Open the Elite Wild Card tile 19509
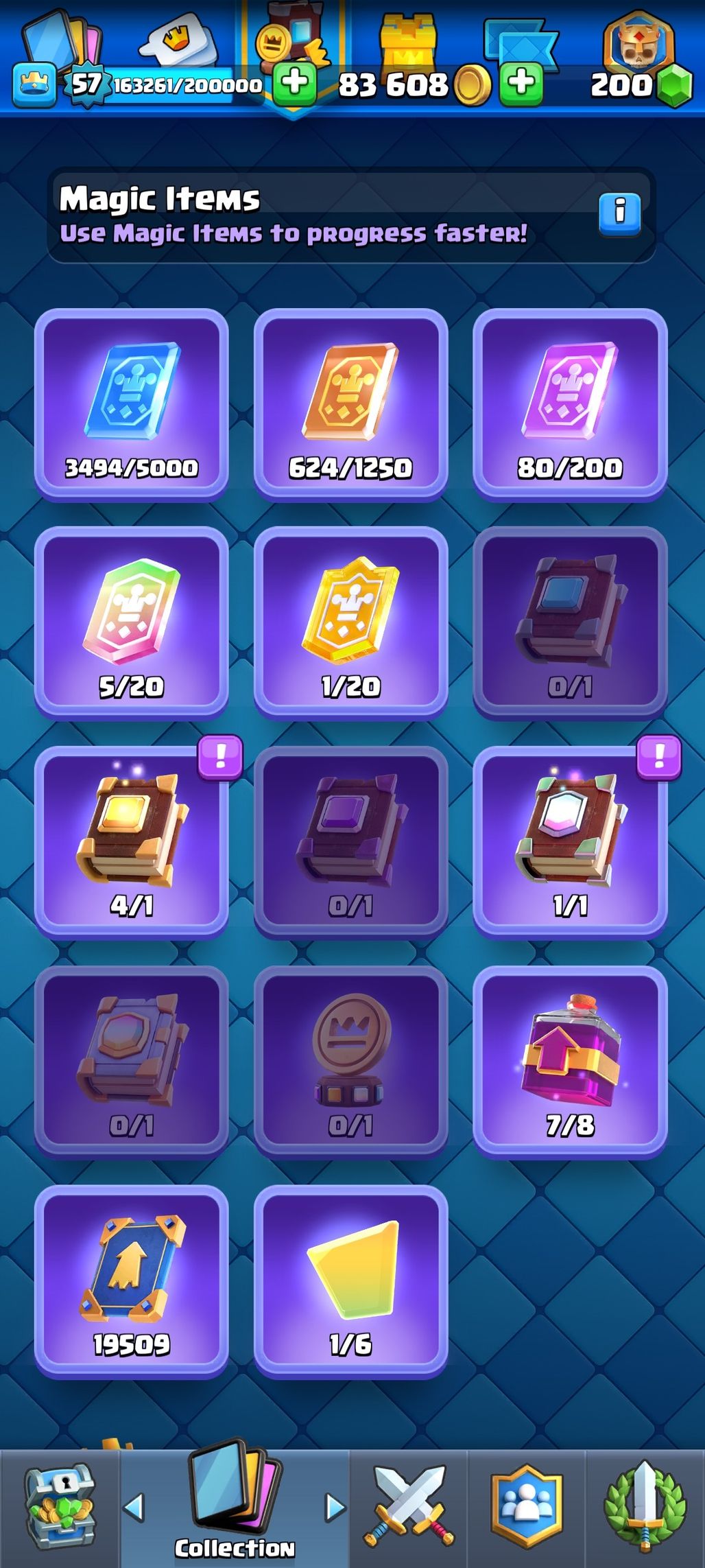The image size is (705, 1568). click(x=131, y=1281)
